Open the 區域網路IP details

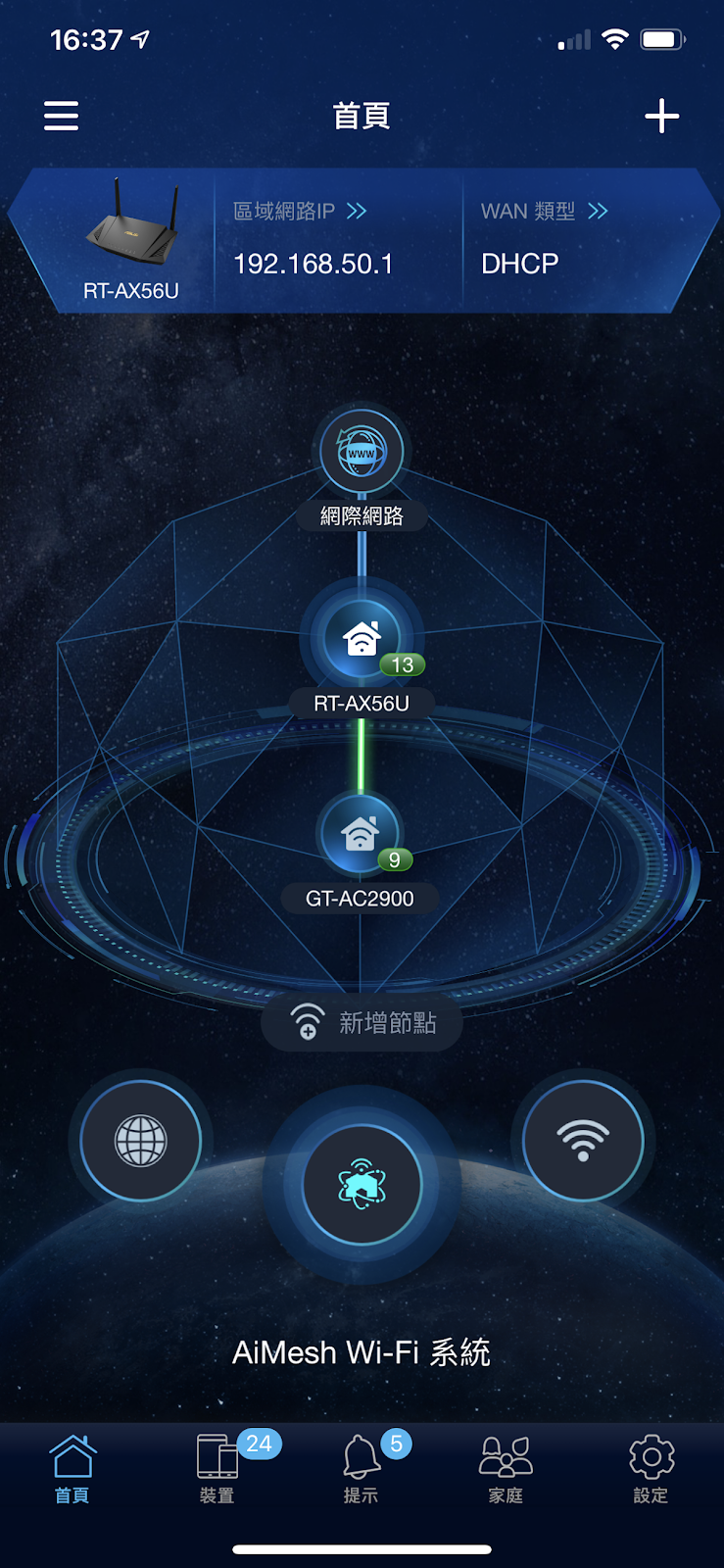click(300, 211)
